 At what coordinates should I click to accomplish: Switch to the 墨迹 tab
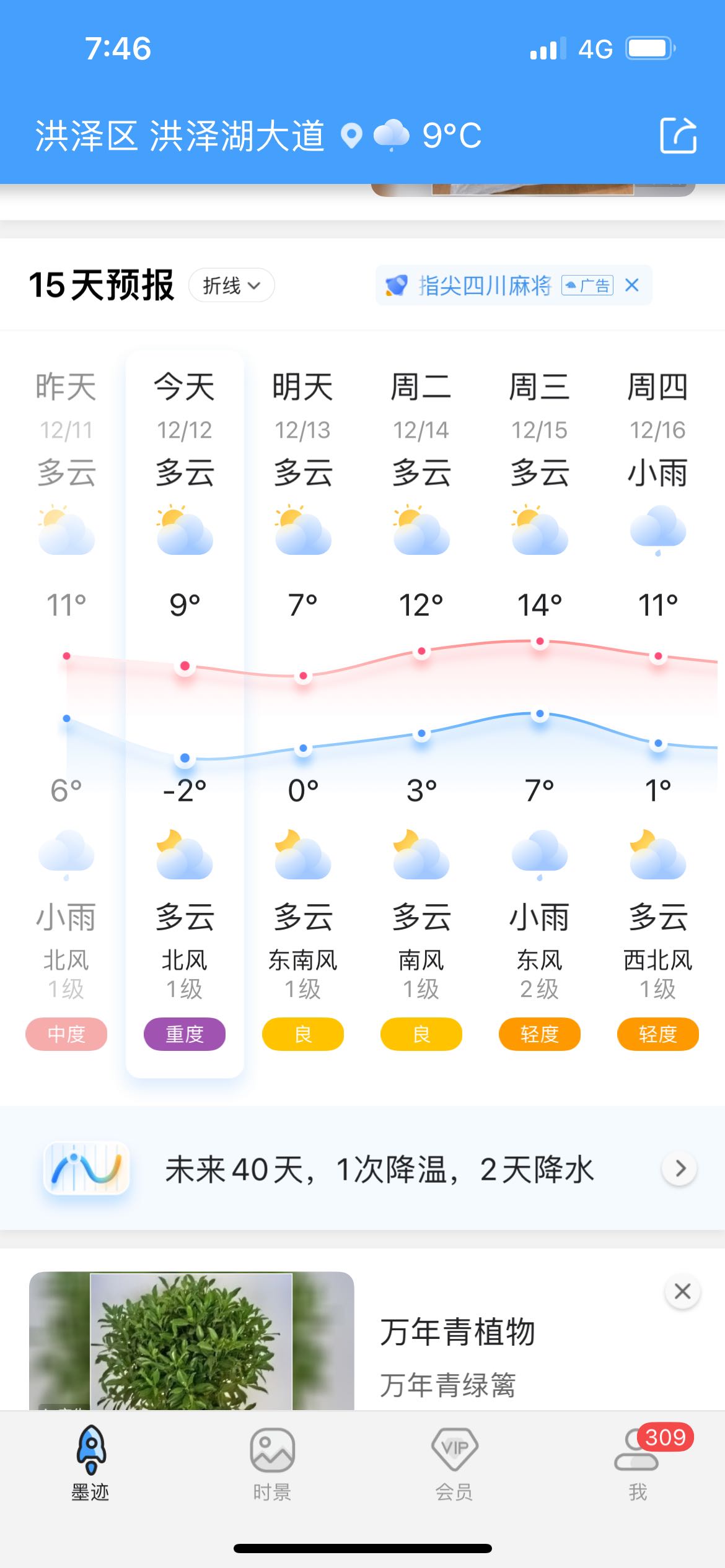click(x=90, y=1463)
